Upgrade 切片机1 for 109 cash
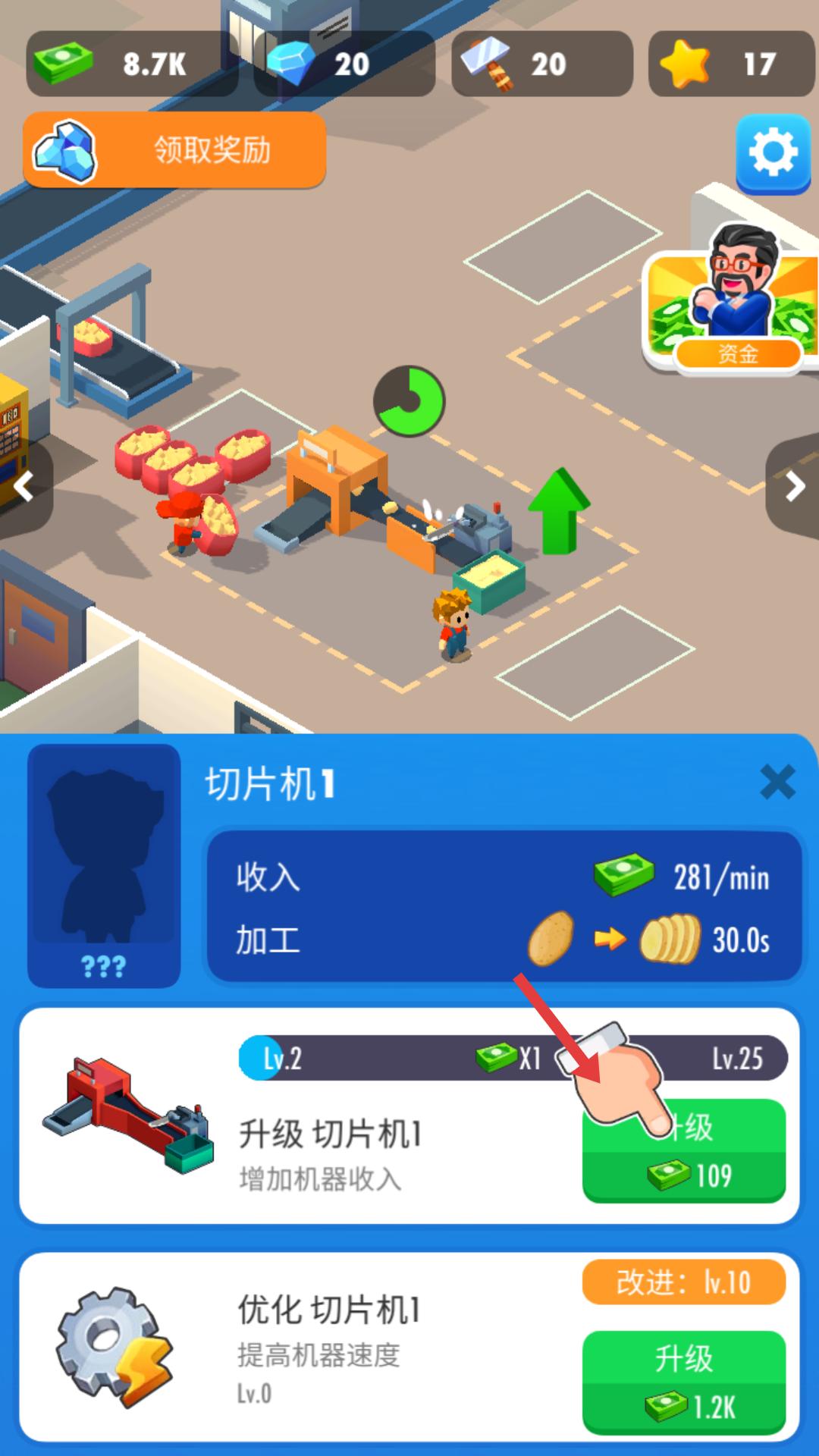Screen dimensions: 819x1456 click(x=683, y=1150)
